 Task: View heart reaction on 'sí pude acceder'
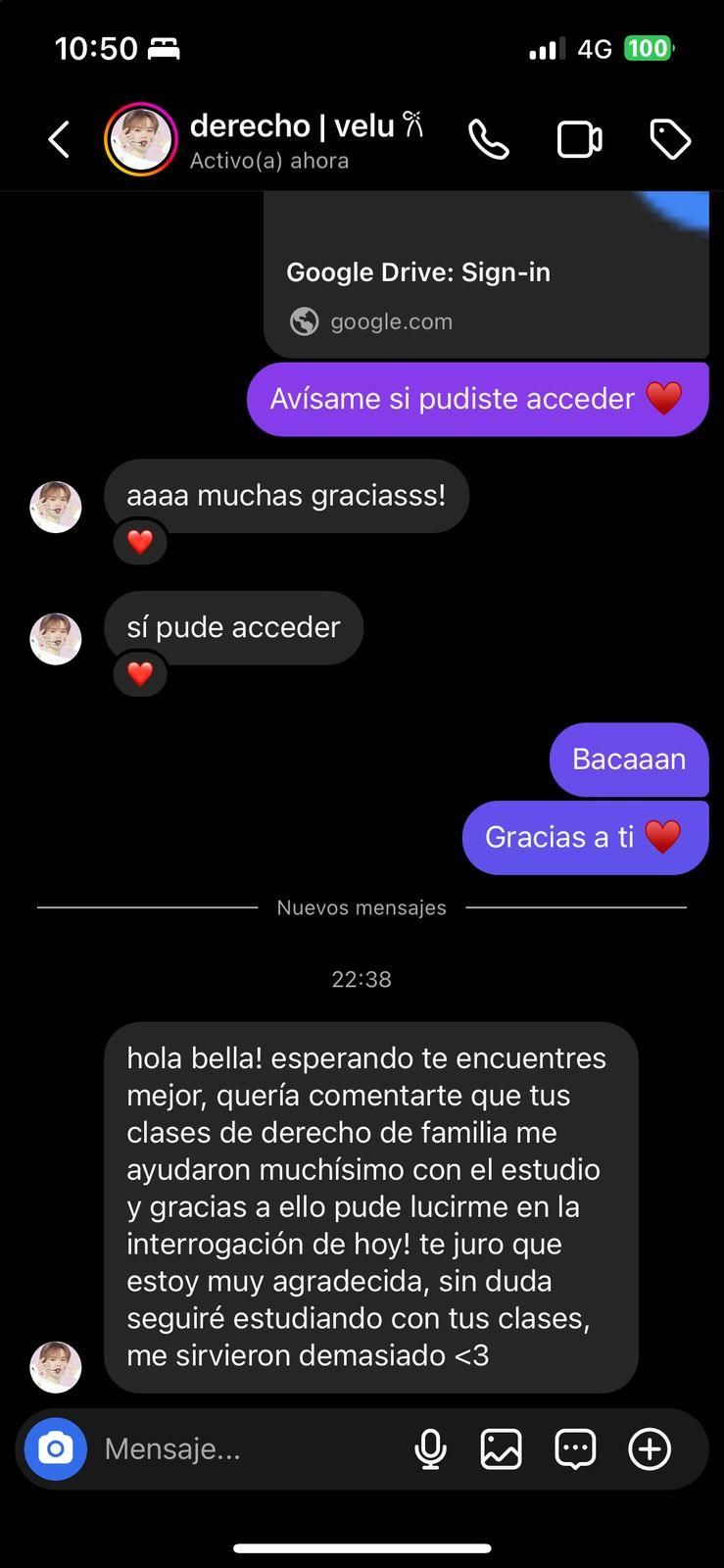140,673
